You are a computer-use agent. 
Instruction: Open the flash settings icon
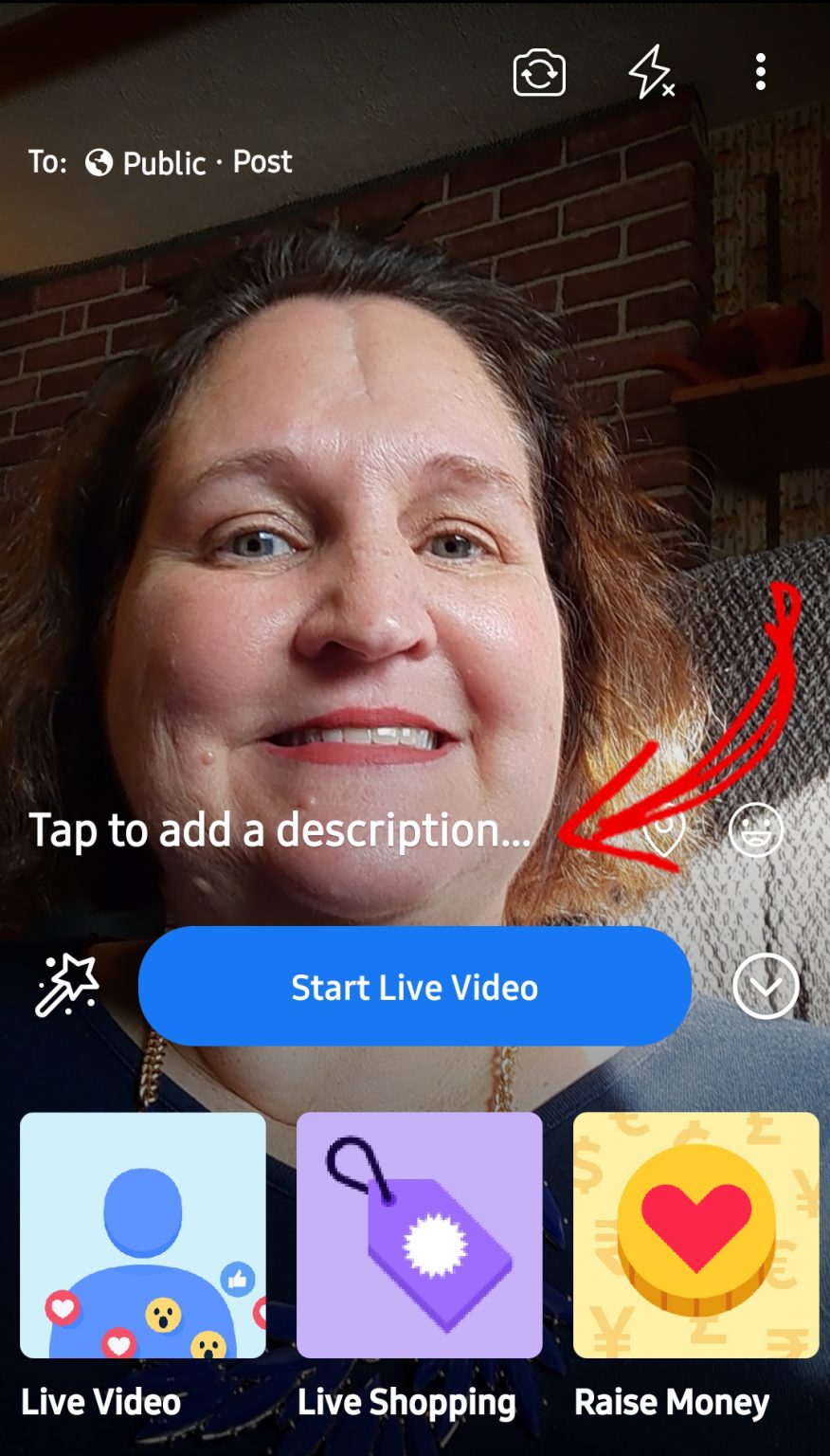[652, 71]
